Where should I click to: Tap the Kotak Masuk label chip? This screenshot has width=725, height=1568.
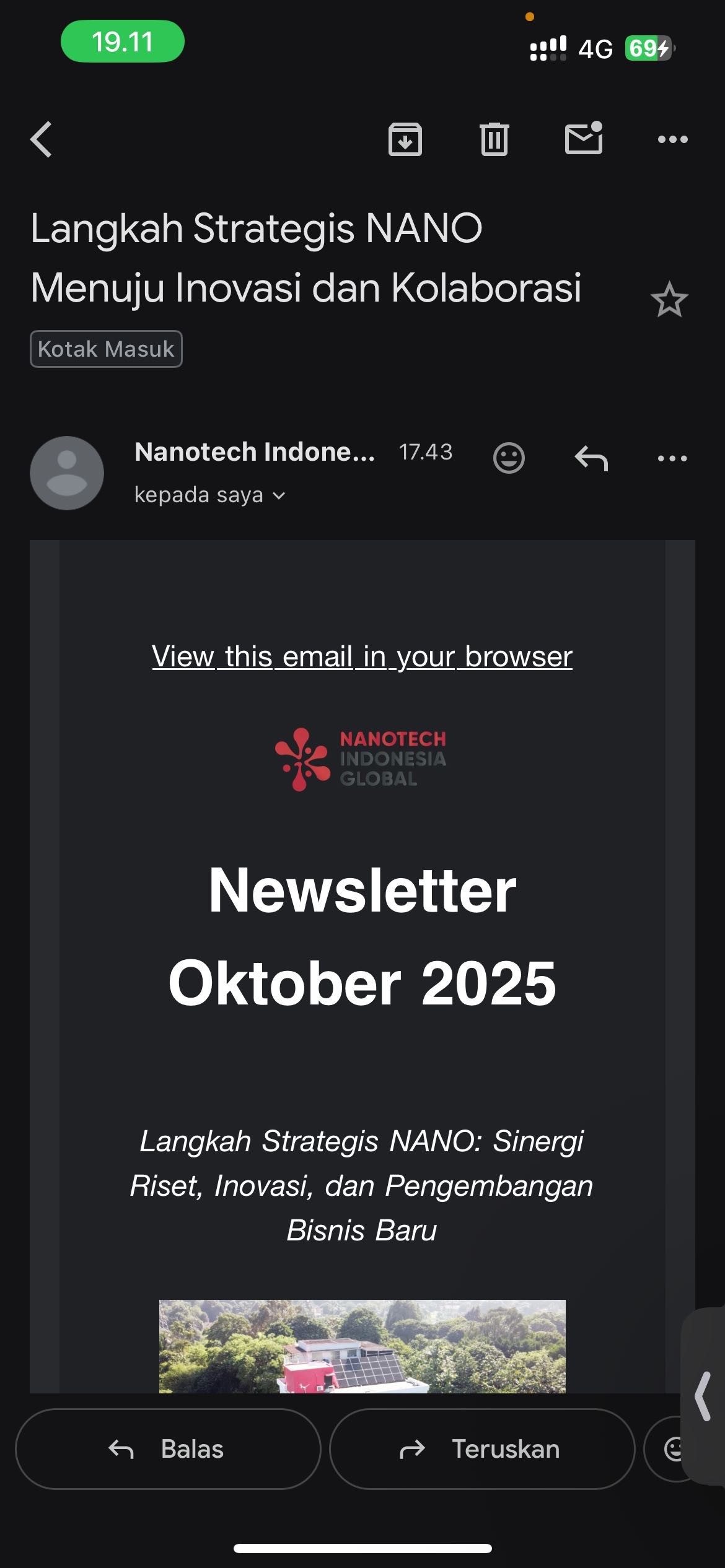106,349
